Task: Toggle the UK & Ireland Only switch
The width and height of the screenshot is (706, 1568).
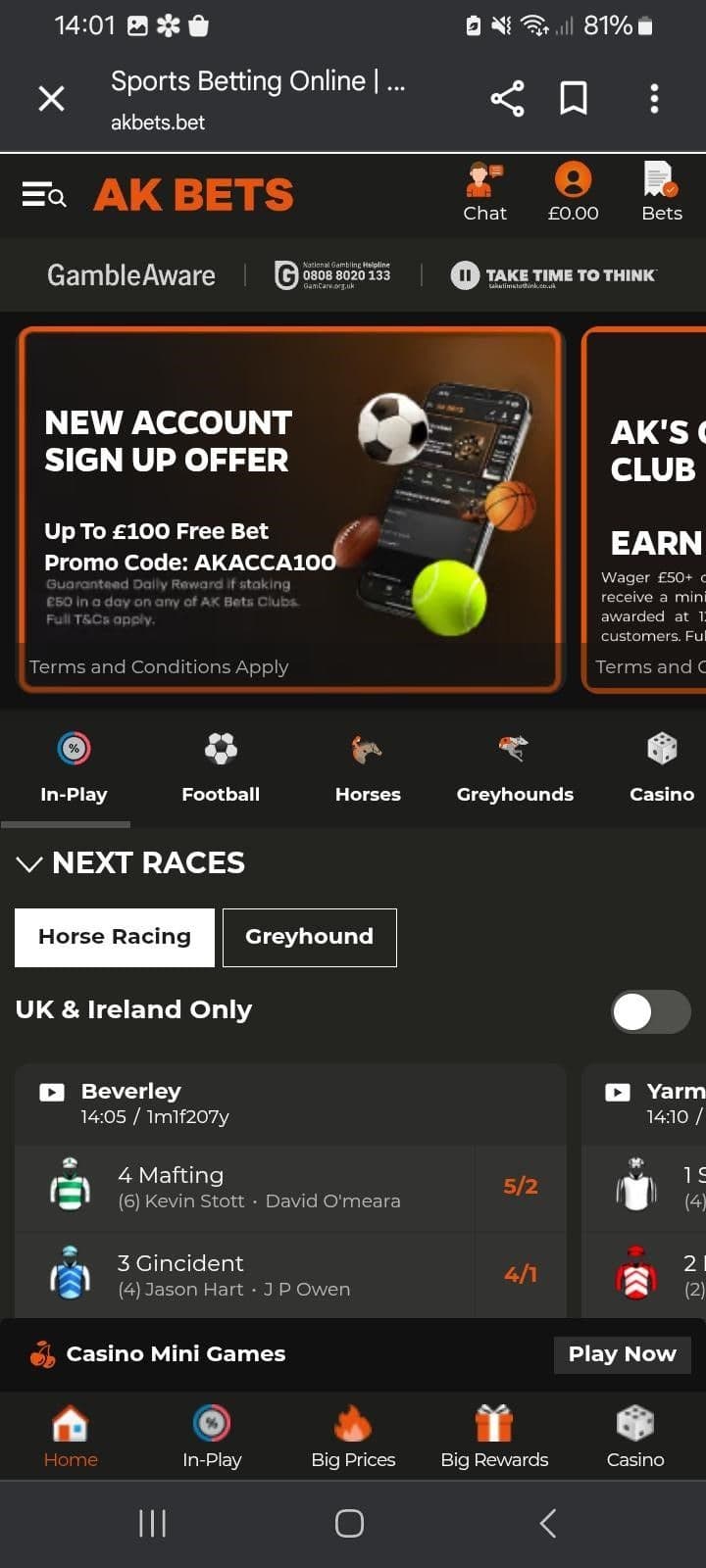Action: click(649, 1011)
